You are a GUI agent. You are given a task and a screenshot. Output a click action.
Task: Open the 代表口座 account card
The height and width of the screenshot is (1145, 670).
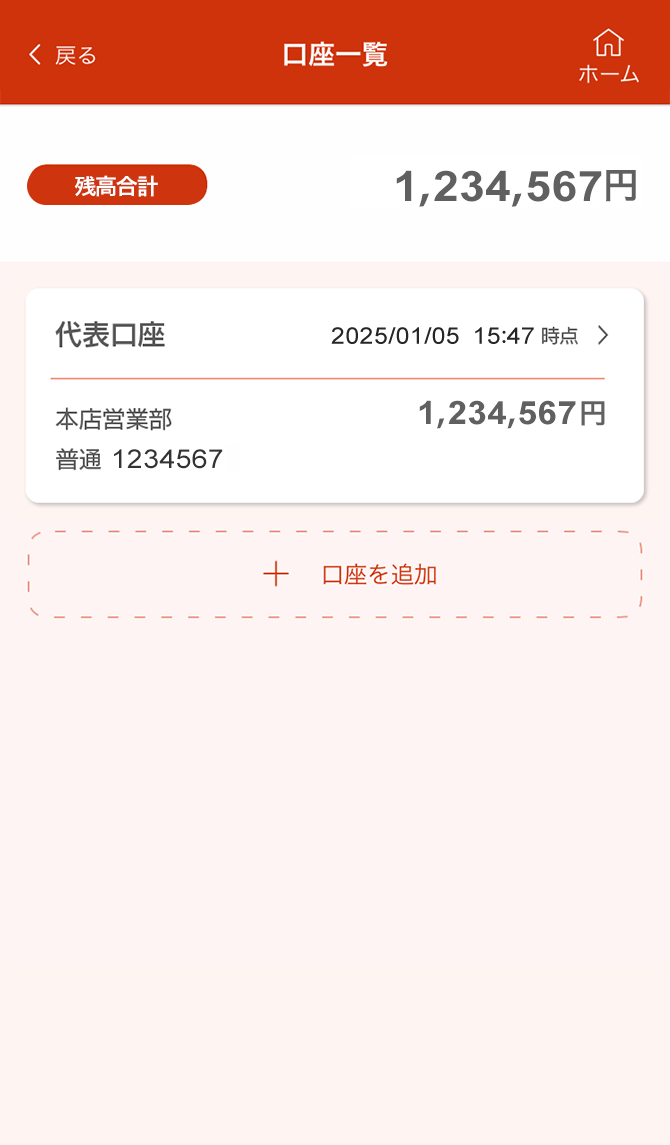coord(335,396)
